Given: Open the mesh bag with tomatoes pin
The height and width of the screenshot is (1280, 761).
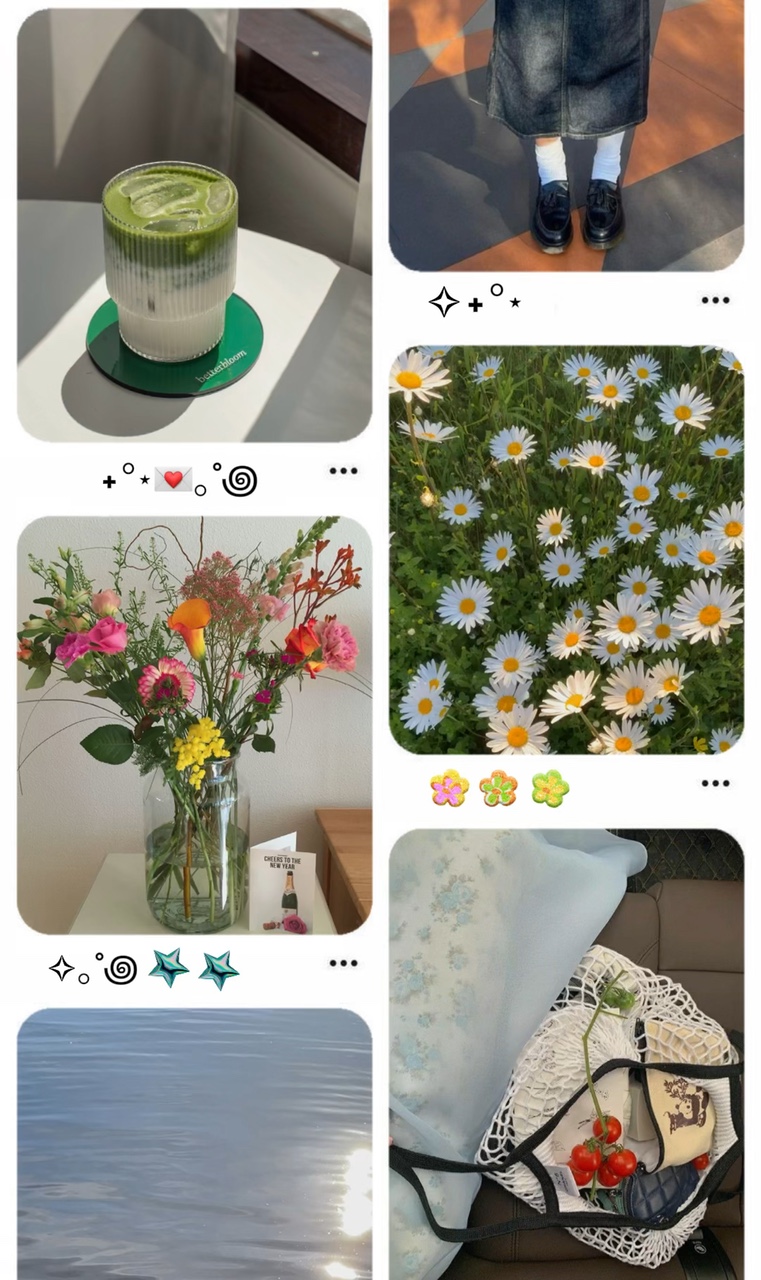Looking at the screenshot, I should pos(566,1054).
